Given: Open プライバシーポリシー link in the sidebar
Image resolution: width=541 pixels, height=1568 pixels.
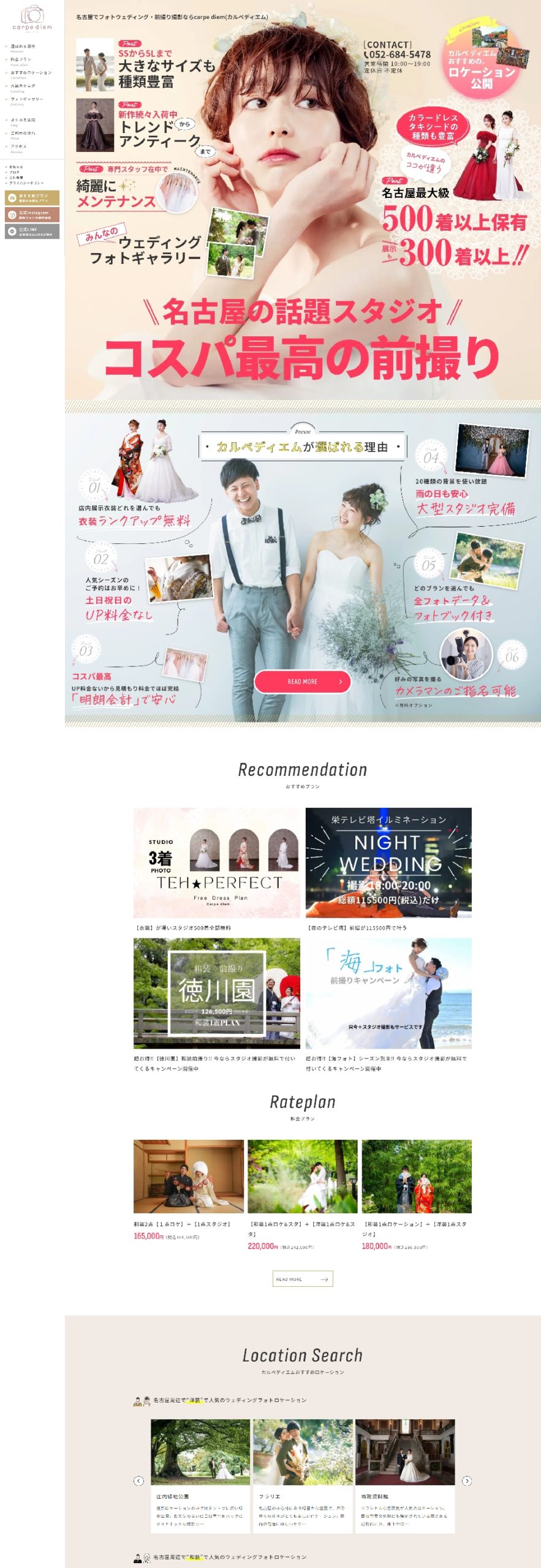Looking at the screenshot, I should 26,183.
